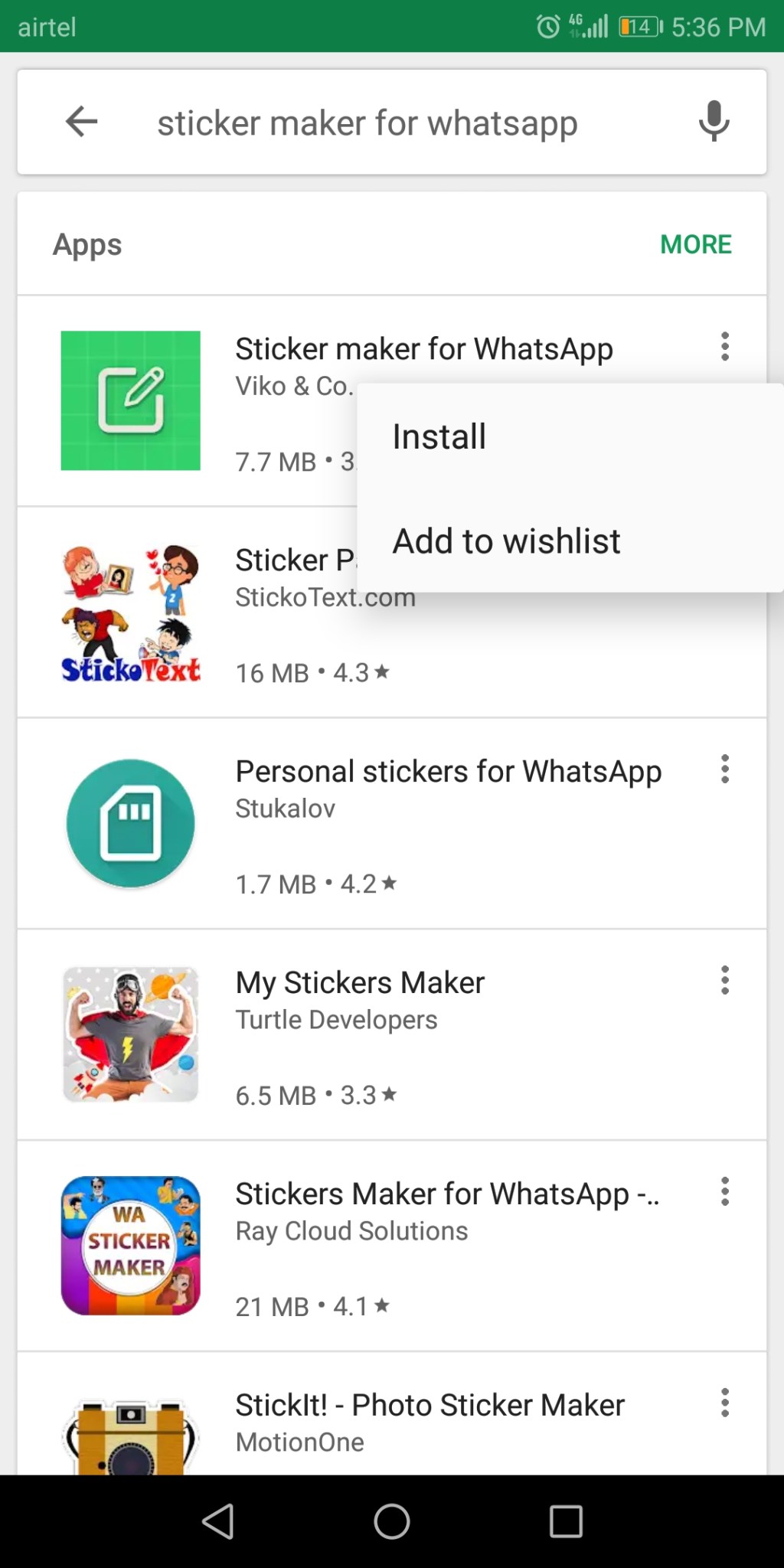Tap the back arrow in the search bar
The image size is (784, 1568).
81,122
